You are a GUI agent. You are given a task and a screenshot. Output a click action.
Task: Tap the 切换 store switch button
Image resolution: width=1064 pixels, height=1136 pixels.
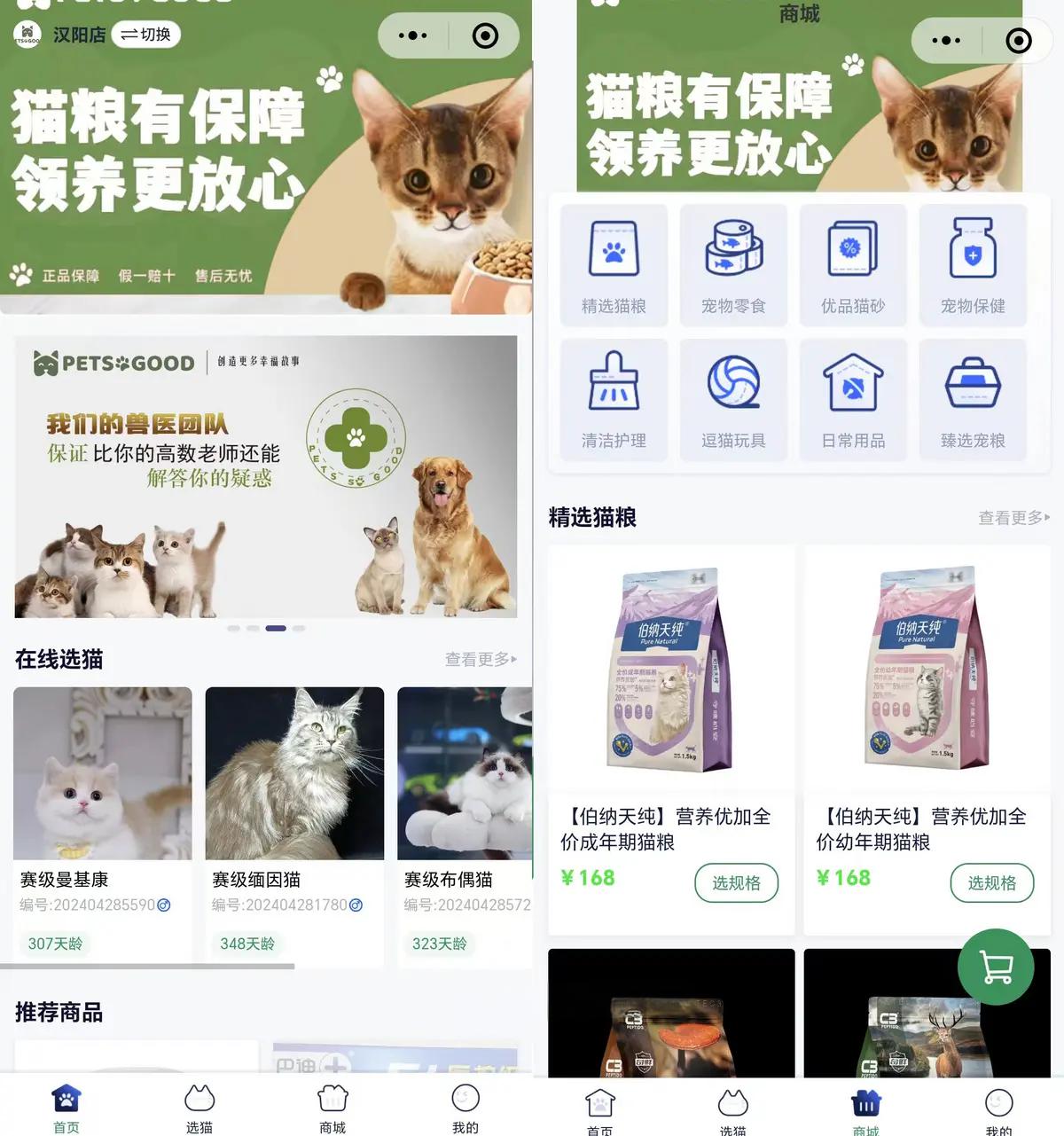coord(146,35)
